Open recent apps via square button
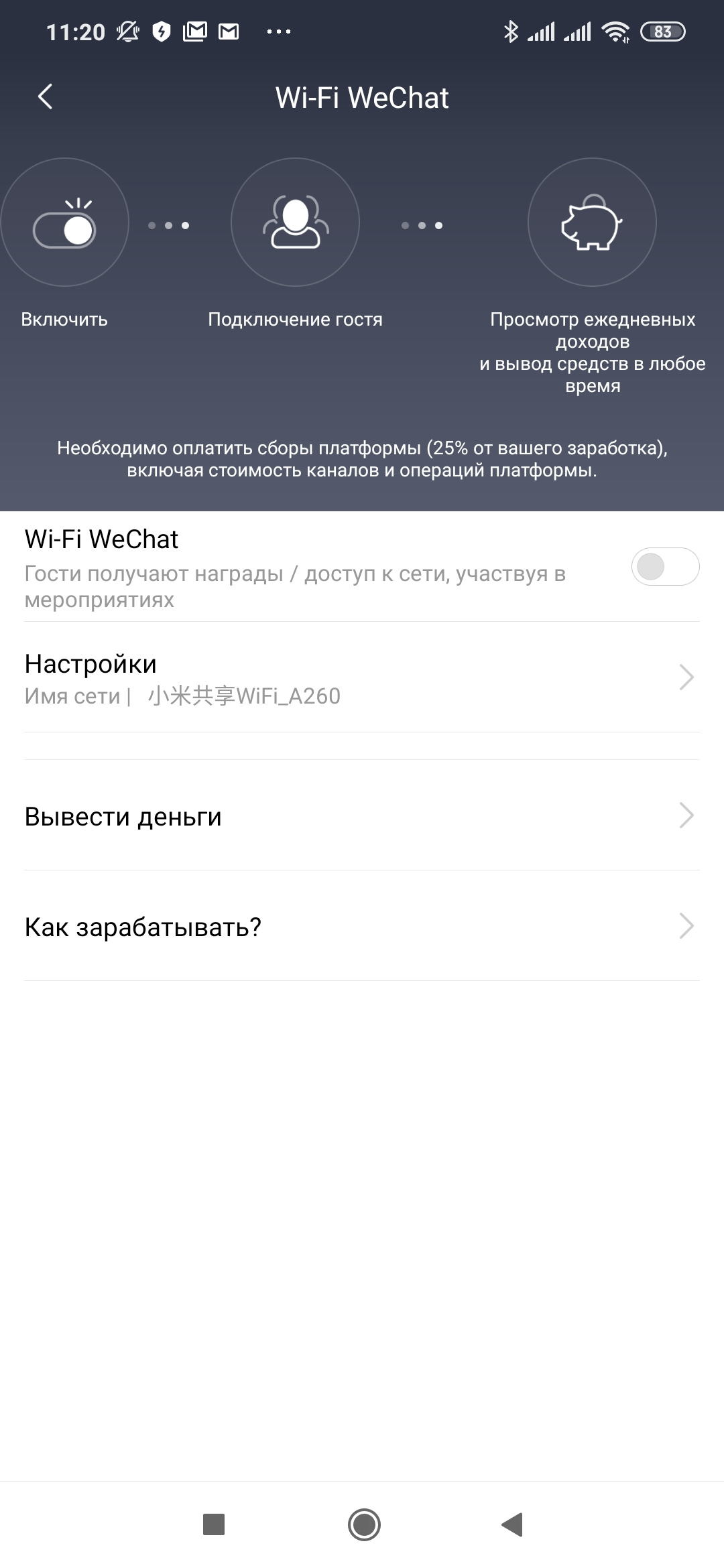The width and height of the screenshot is (724, 1568). (x=214, y=1524)
